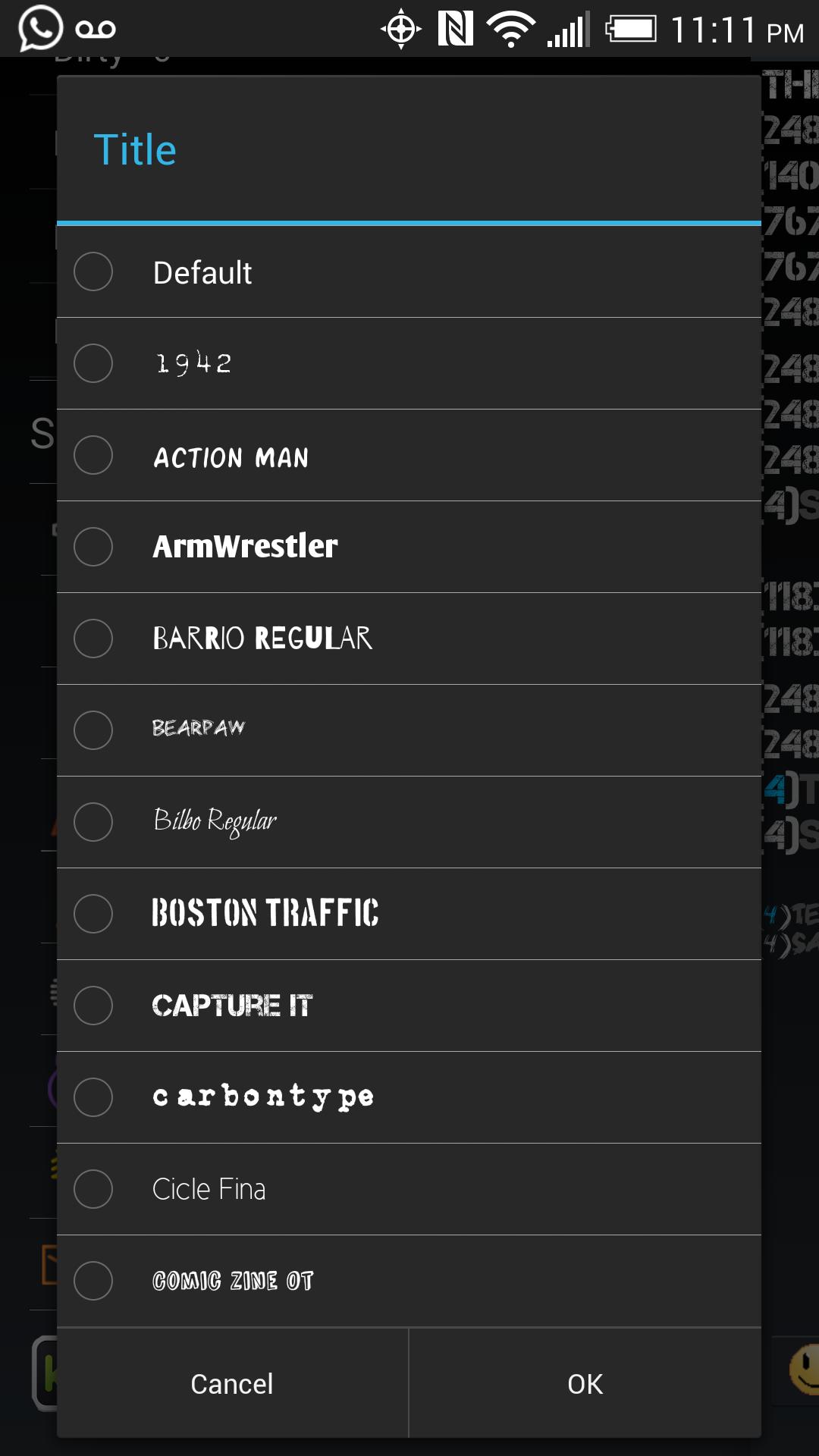Pick the carbontype font
Image resolution: width=819 pixels, height=1456 pixels.
click(93, 1098)
